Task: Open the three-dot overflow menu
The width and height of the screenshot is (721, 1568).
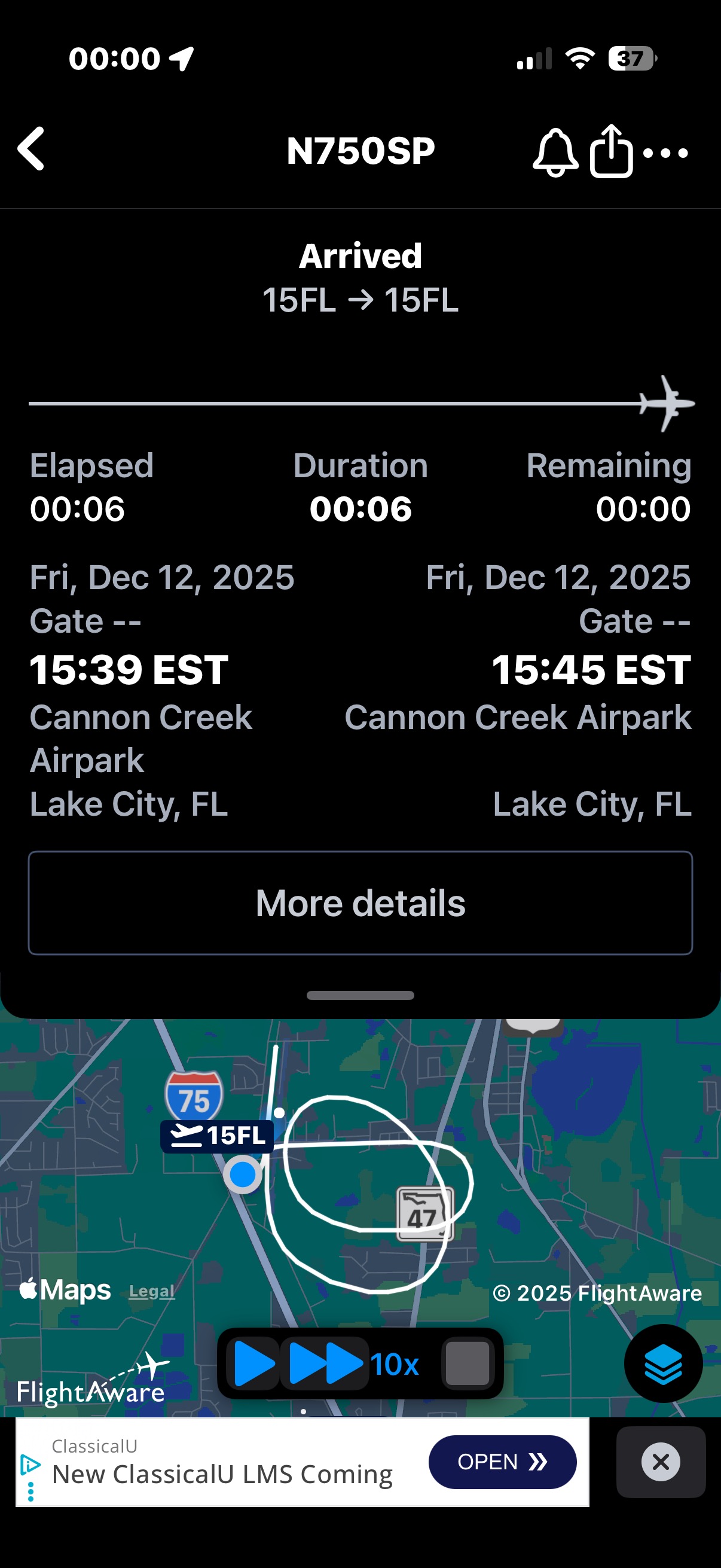Action: pyautogui.click(x=665, y=153)
